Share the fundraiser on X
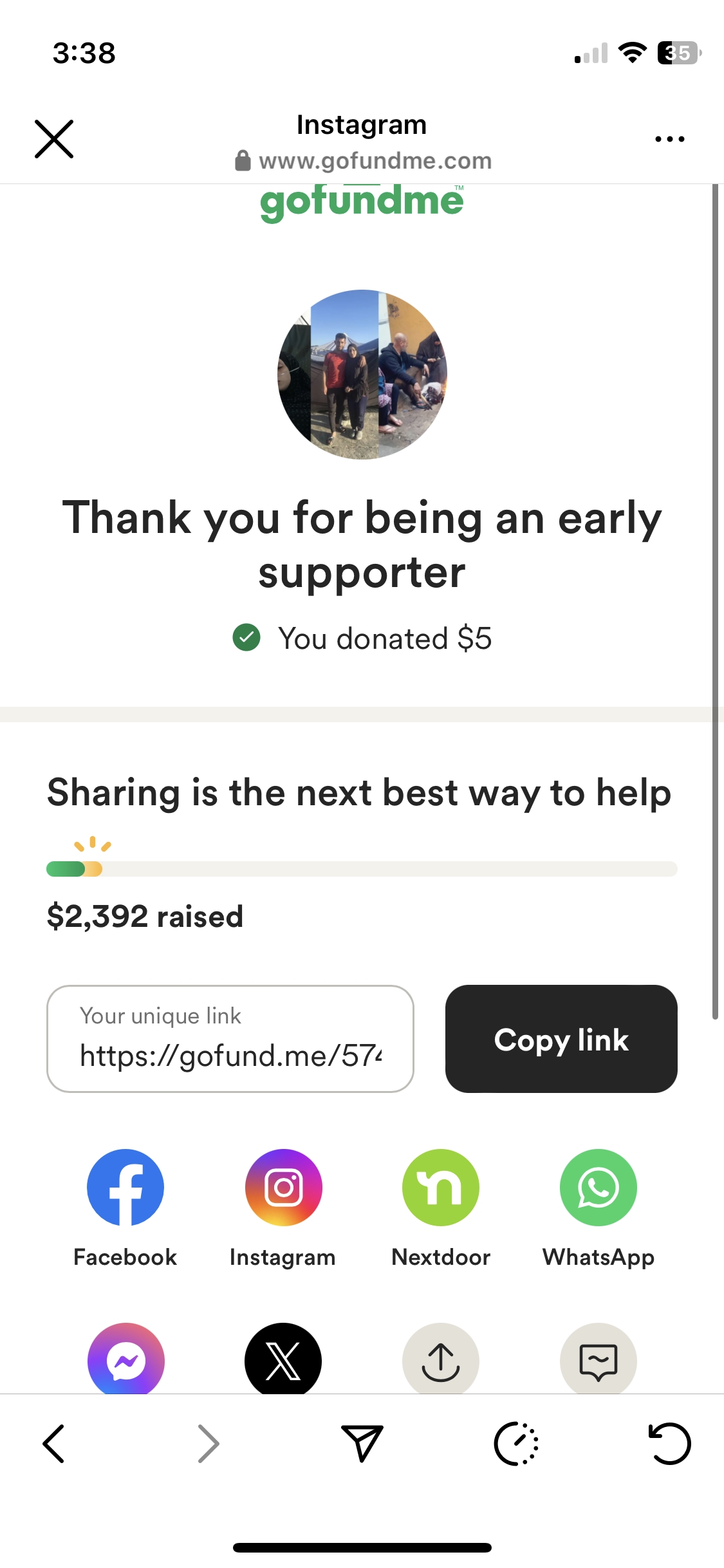Image resolution: width=724 pixels, height=1568 pixels. pos(283,1359)
